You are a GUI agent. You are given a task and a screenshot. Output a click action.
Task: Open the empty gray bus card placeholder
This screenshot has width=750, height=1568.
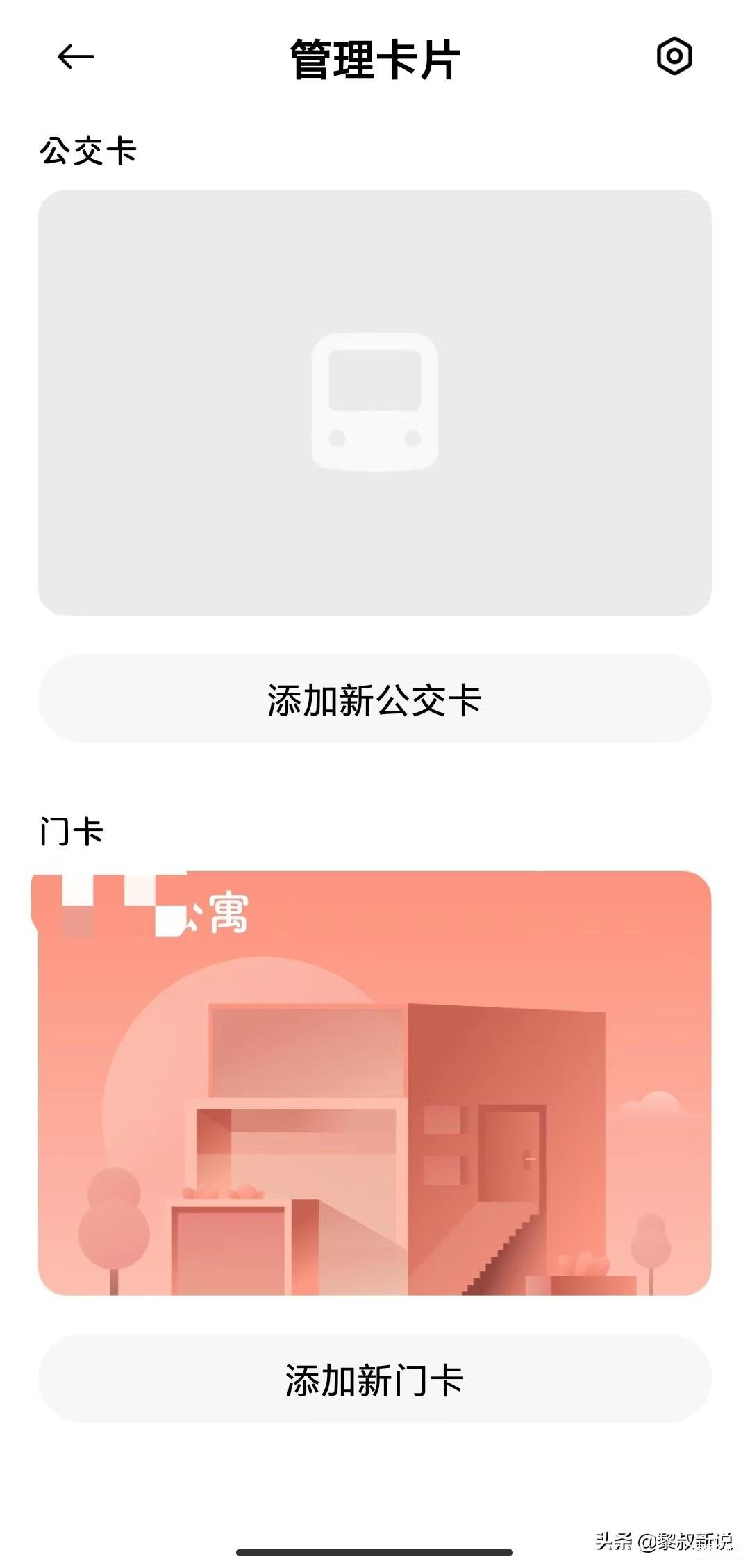375,403
